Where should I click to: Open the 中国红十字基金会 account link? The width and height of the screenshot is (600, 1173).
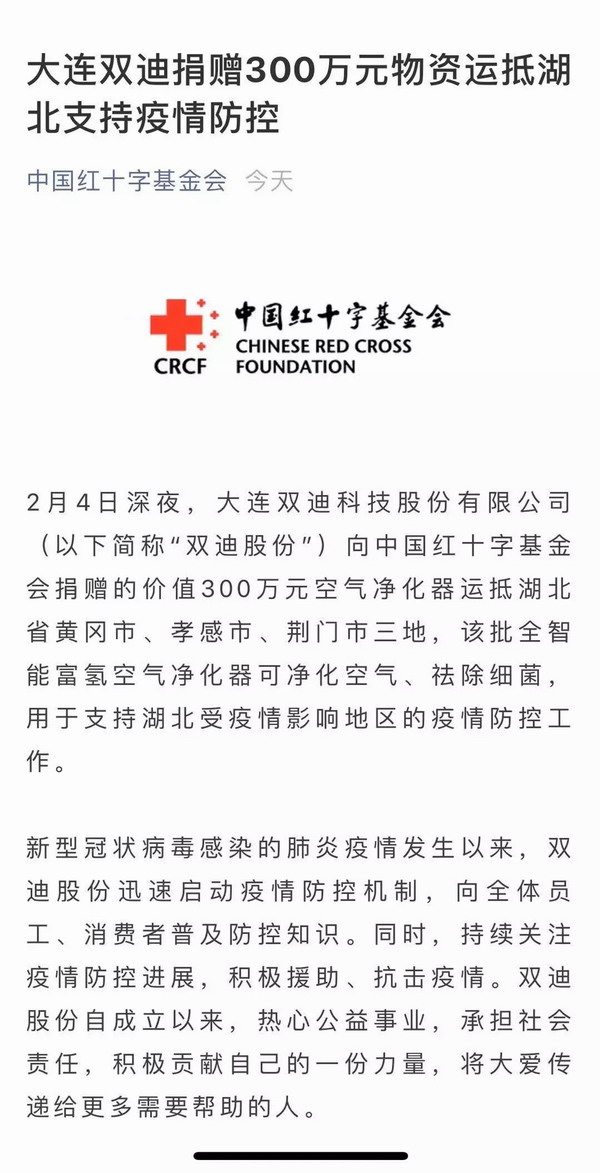[126, 180]
